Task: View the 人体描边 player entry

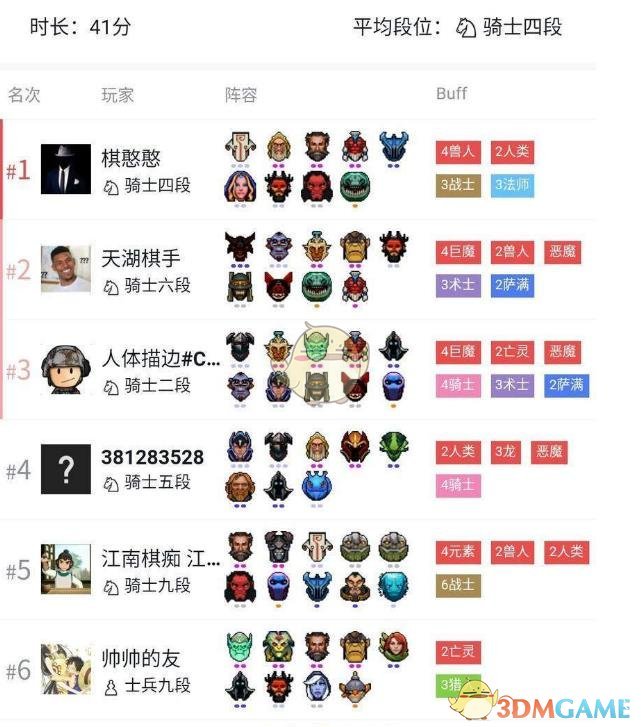Action: click(x=160, y=358)
